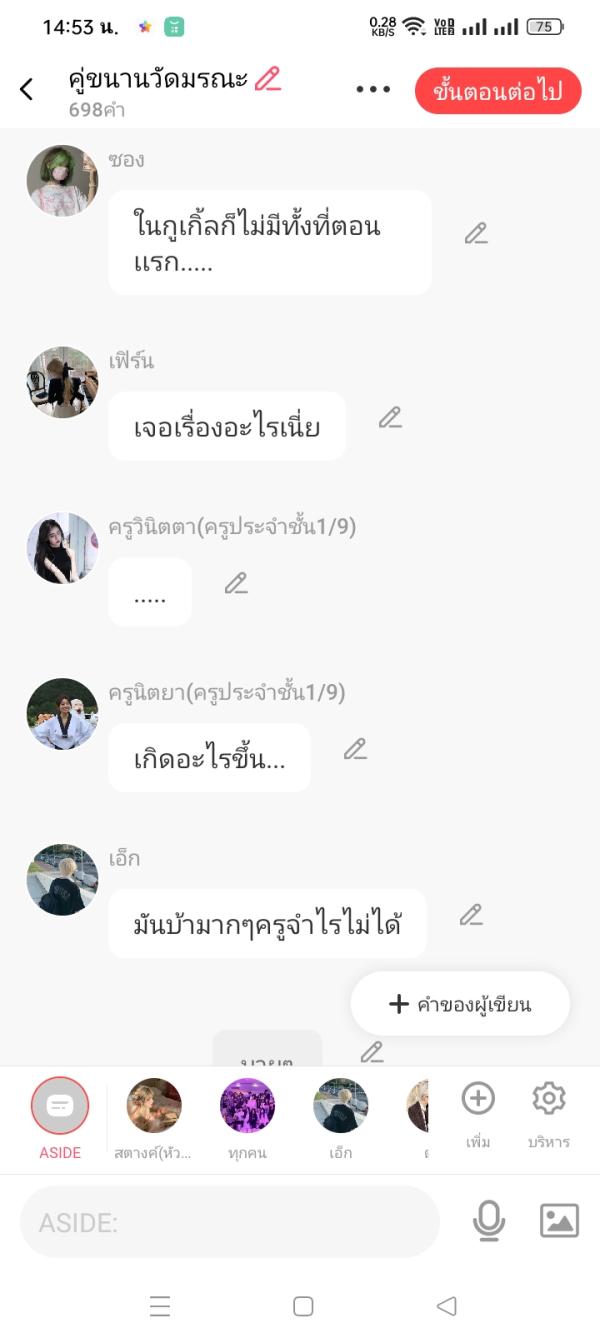
Task: Edit ครูนิตยา's message เกิดอะไรขึ้น
Action: pyautogui.click(x=355, y=749)
